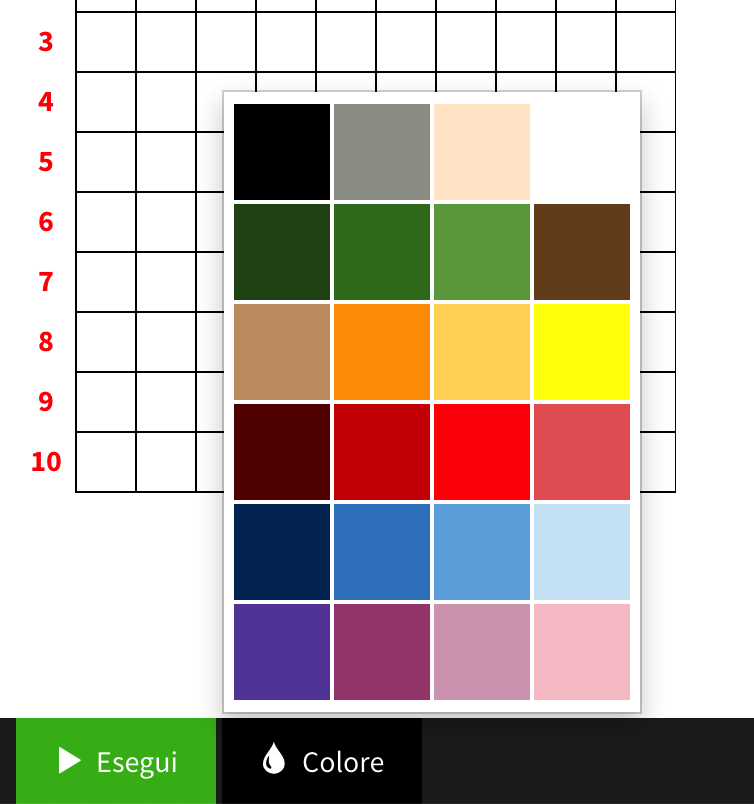The width and height of the screenshot is (754, 804).
Task: Pick the pure red swatch
Action: pyautogui.click(x=482, y=452)
